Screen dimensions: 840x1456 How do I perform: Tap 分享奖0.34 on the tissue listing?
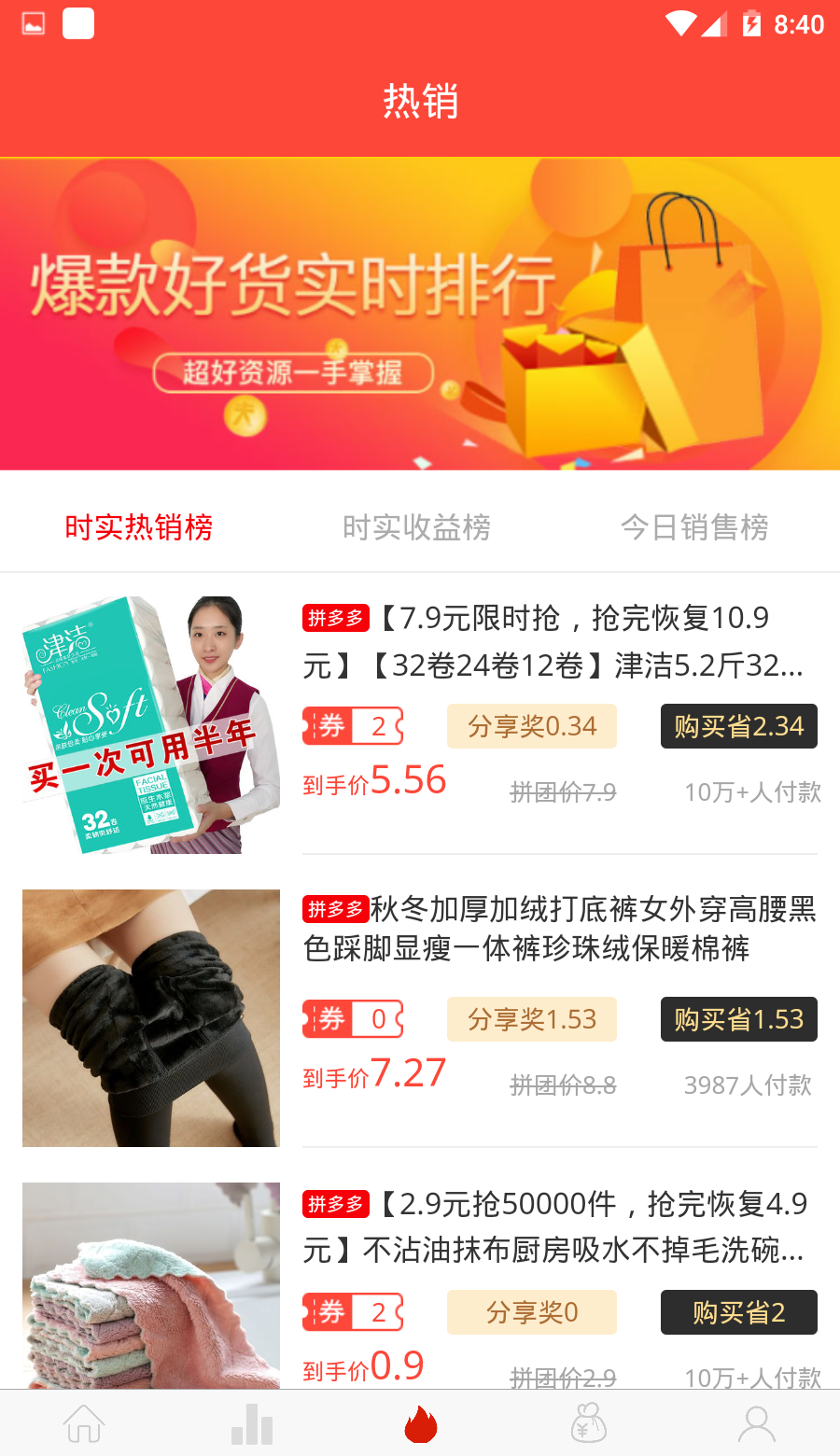pyautogui.click(x=532, y=726)
